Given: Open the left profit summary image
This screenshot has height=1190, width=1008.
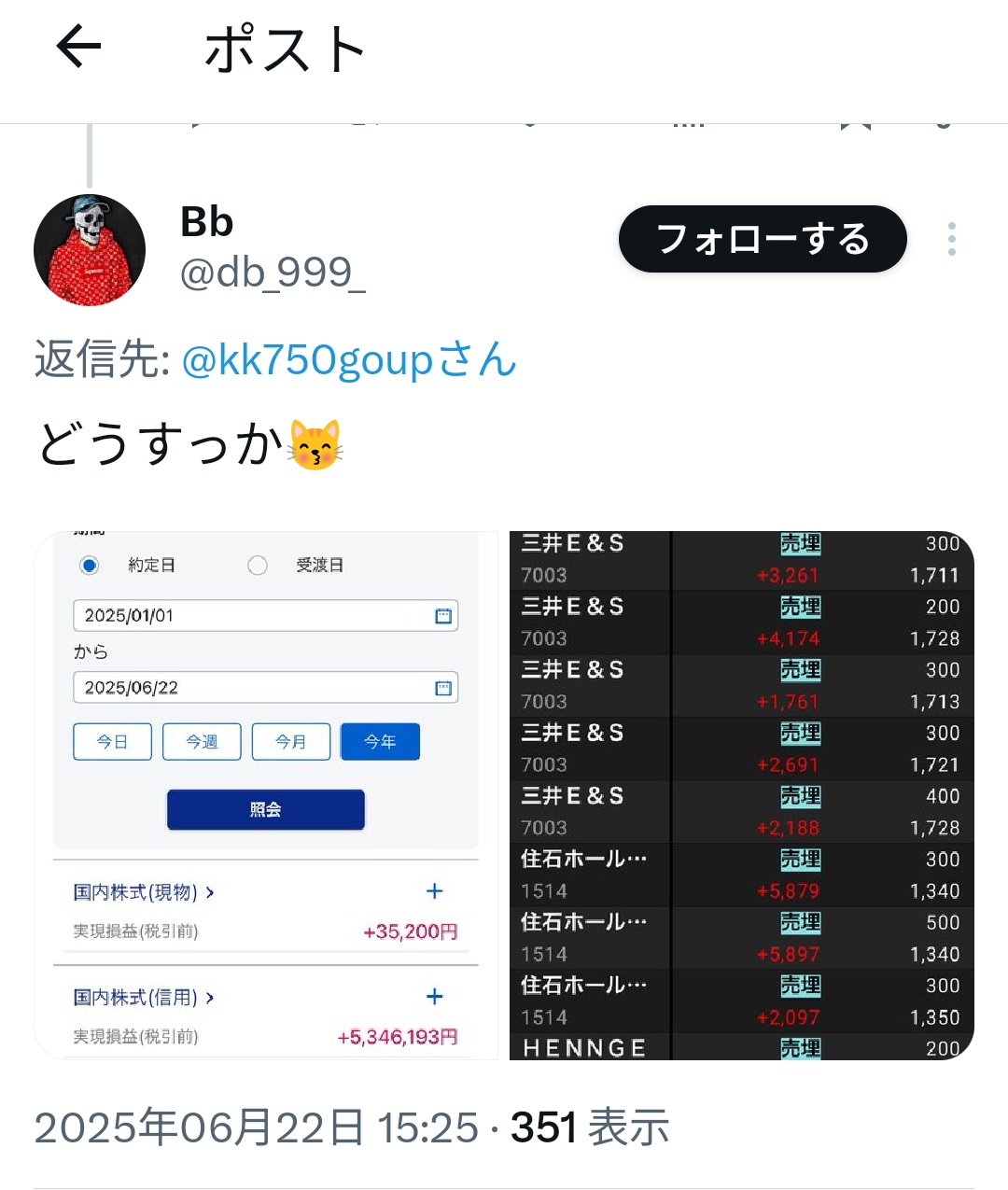Looking at the screenshot, I should coord(268,795).
